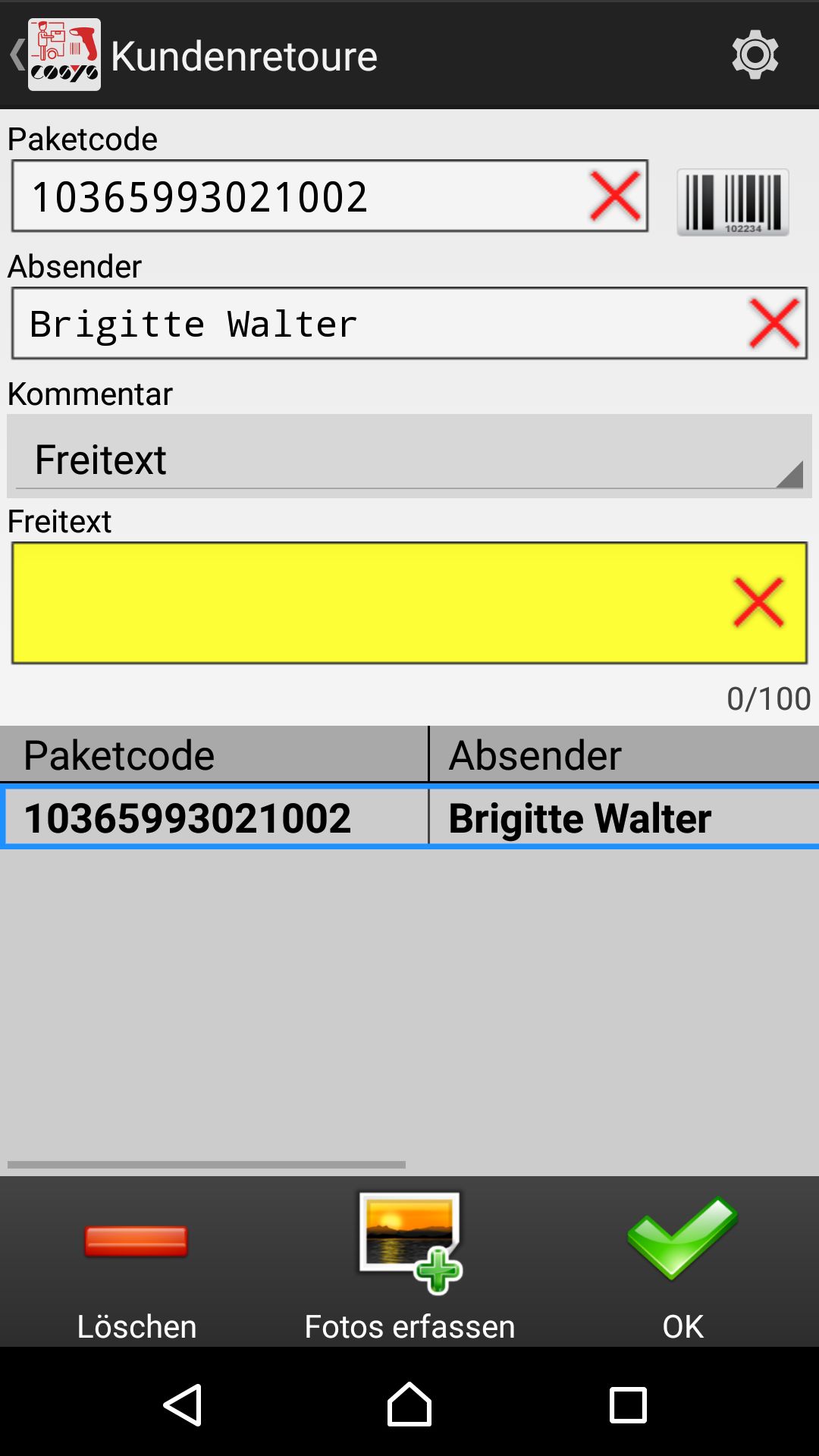Select the row for Brigitte Walter

(409, 817)
